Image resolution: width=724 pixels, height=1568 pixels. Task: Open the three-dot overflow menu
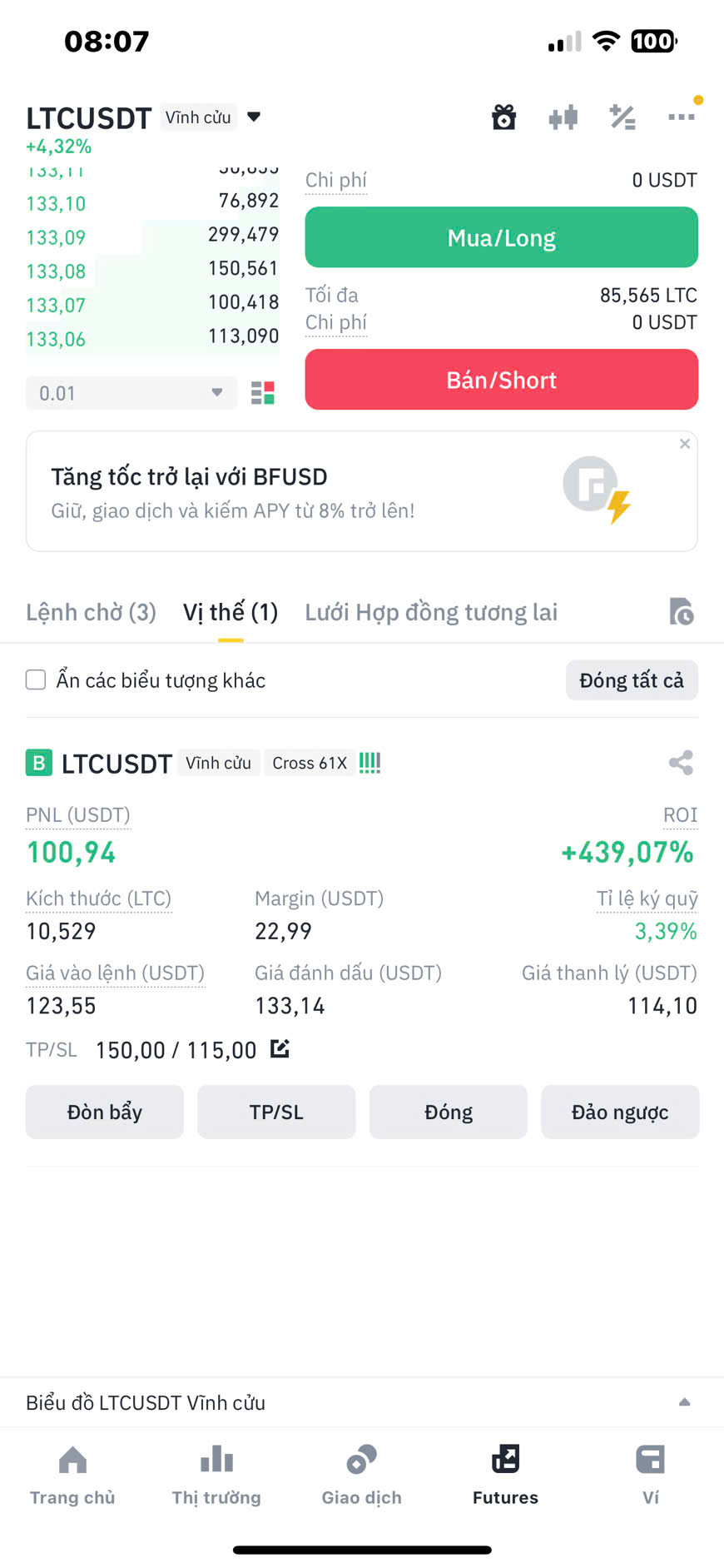681,117
